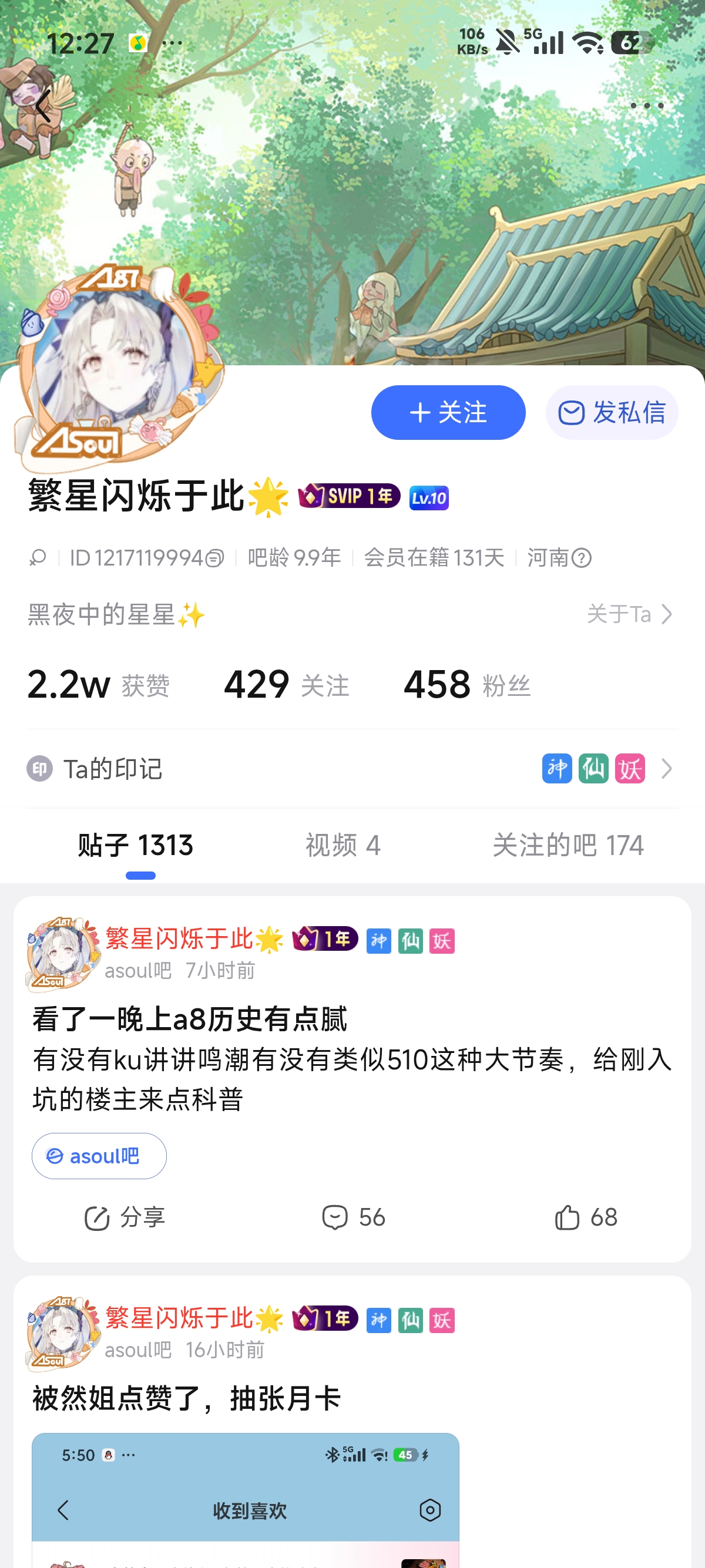Follow this user with 关注 button
Image resolution: width=705 pixels, height=1568 pixels.
coord(448,412)
